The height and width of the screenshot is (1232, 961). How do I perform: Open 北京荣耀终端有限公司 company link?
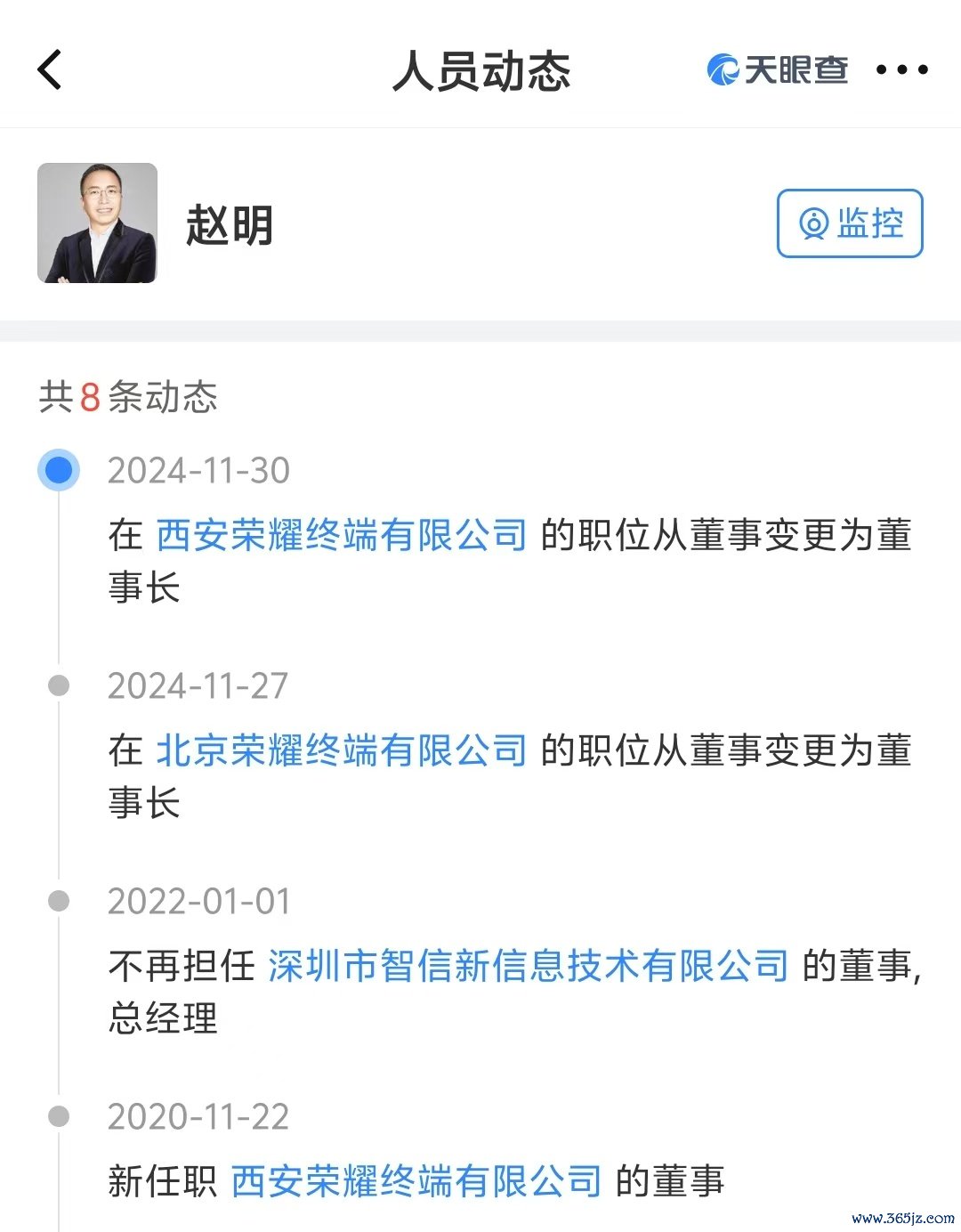tap(342, 750)
